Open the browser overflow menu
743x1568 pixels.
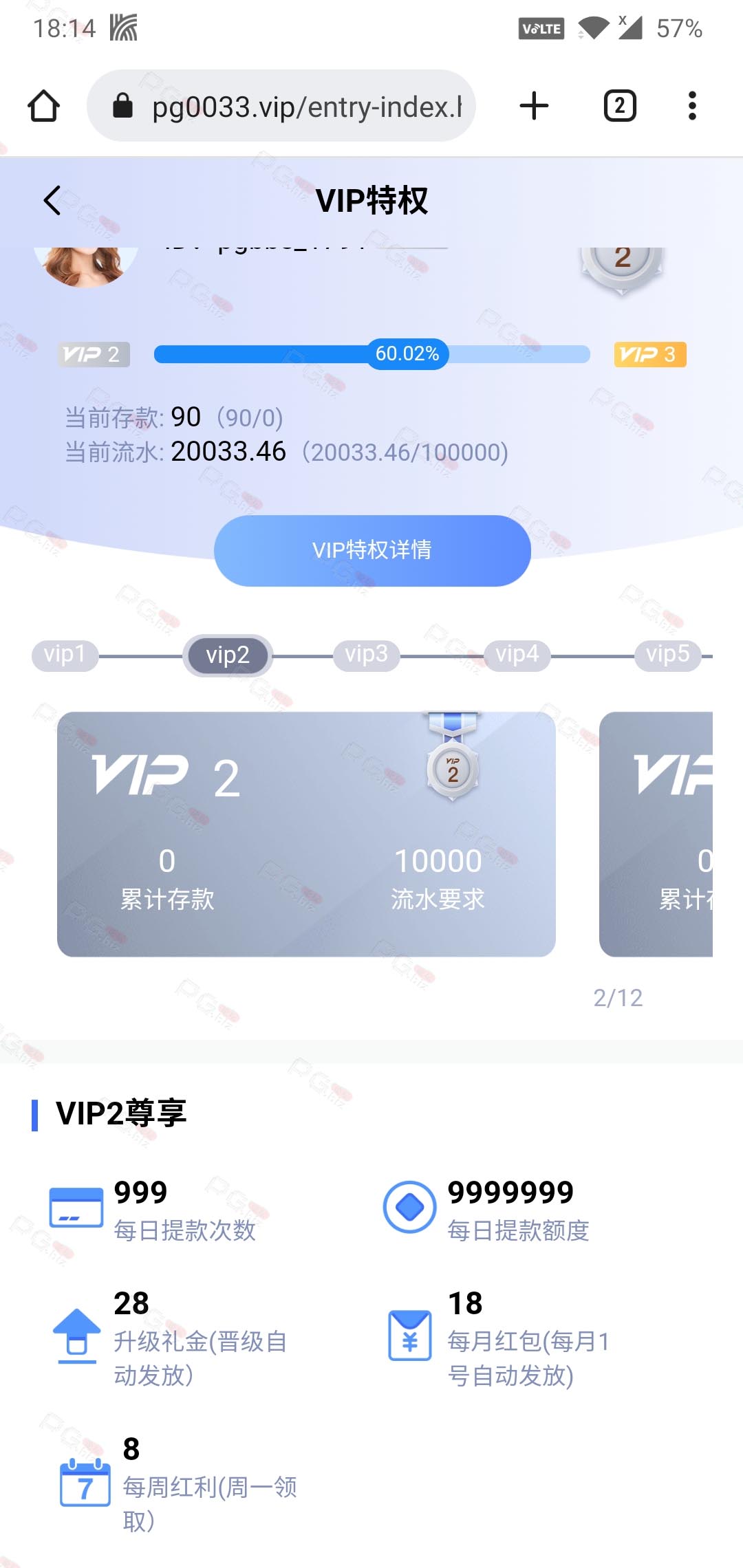point(692,107)
